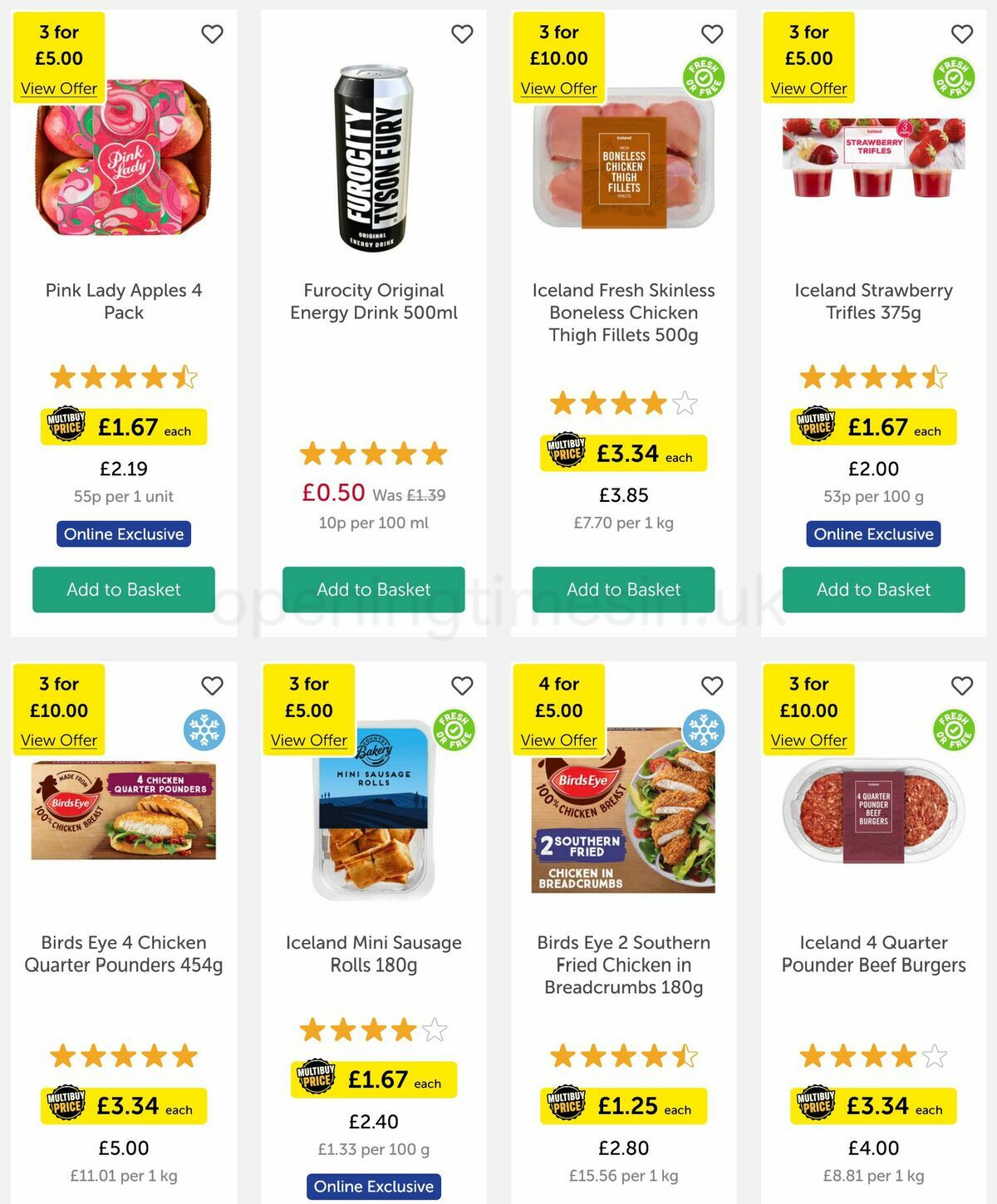The width and height of the screenshot is (997, 1204).
Task: Click the Online Exclusive badge under Mini Sausage Rolls
Action: (x=373, y=1186)
